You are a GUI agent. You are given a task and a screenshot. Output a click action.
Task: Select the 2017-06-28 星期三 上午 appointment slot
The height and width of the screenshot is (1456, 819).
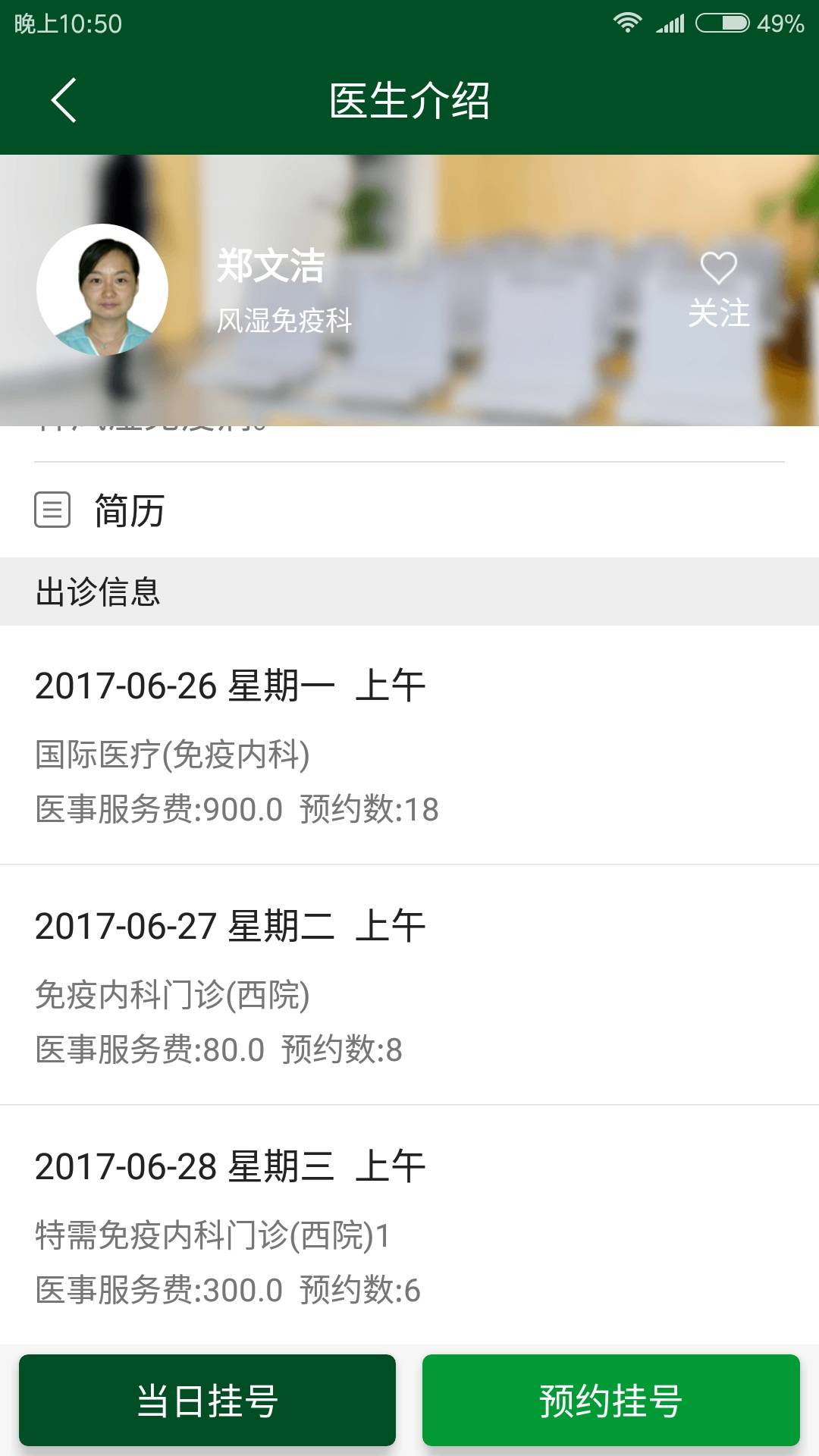(x=409, y=1225)
